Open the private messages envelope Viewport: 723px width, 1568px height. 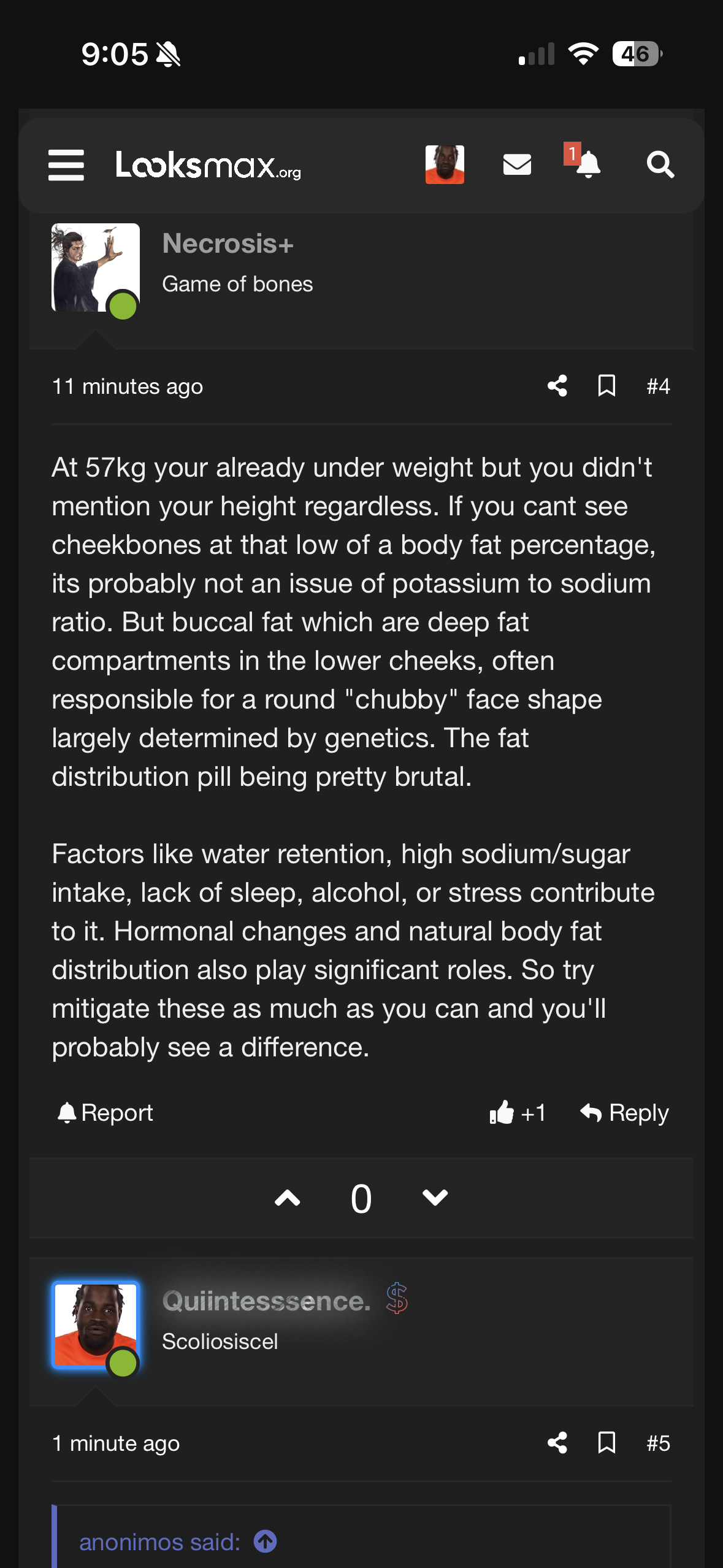pyautogui.click(x=517, y=164)
